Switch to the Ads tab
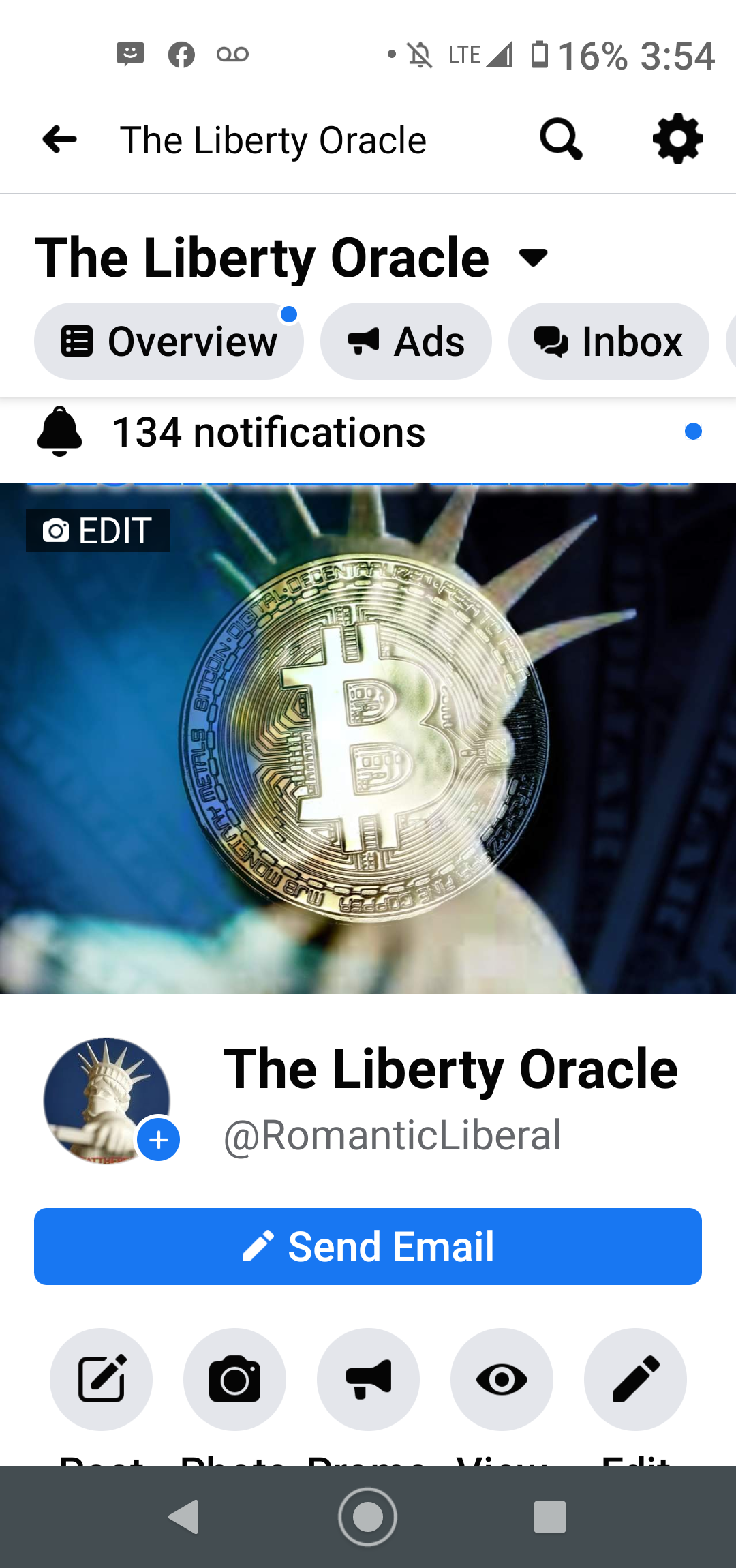The width and height of the screenshot is (736, 1568). coord(405,342)
